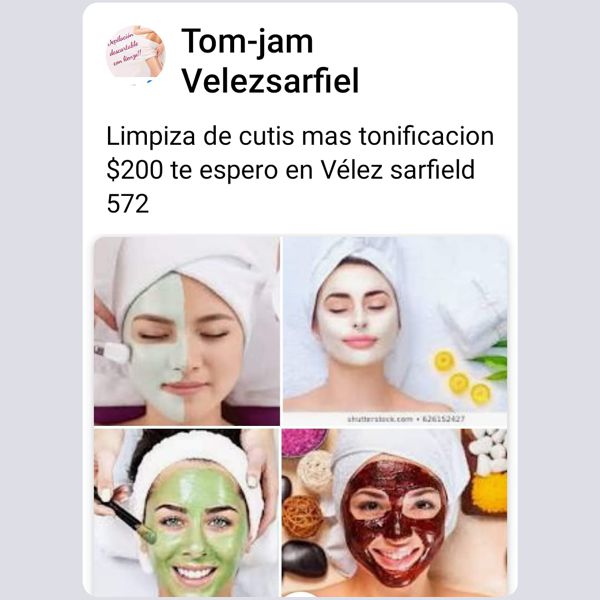Open the Tom-jam Velezsarfiel profile name
This screenshot has width=600, height=600.
tap(269, 61)
